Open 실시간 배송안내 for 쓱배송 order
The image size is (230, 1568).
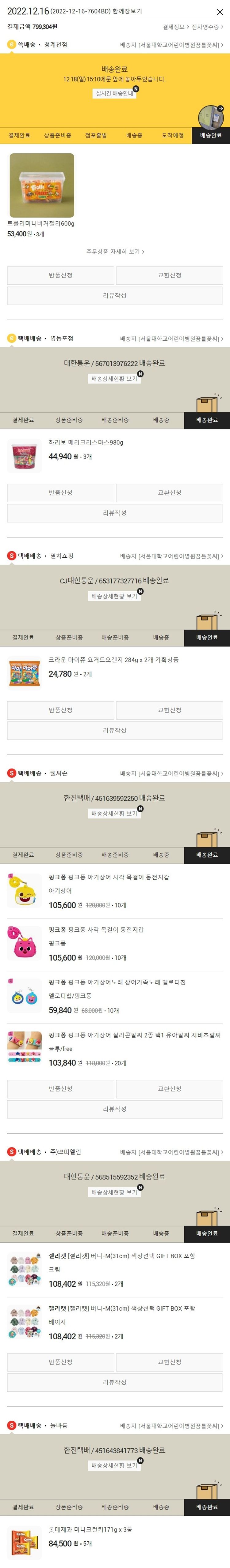coord(115,94)
